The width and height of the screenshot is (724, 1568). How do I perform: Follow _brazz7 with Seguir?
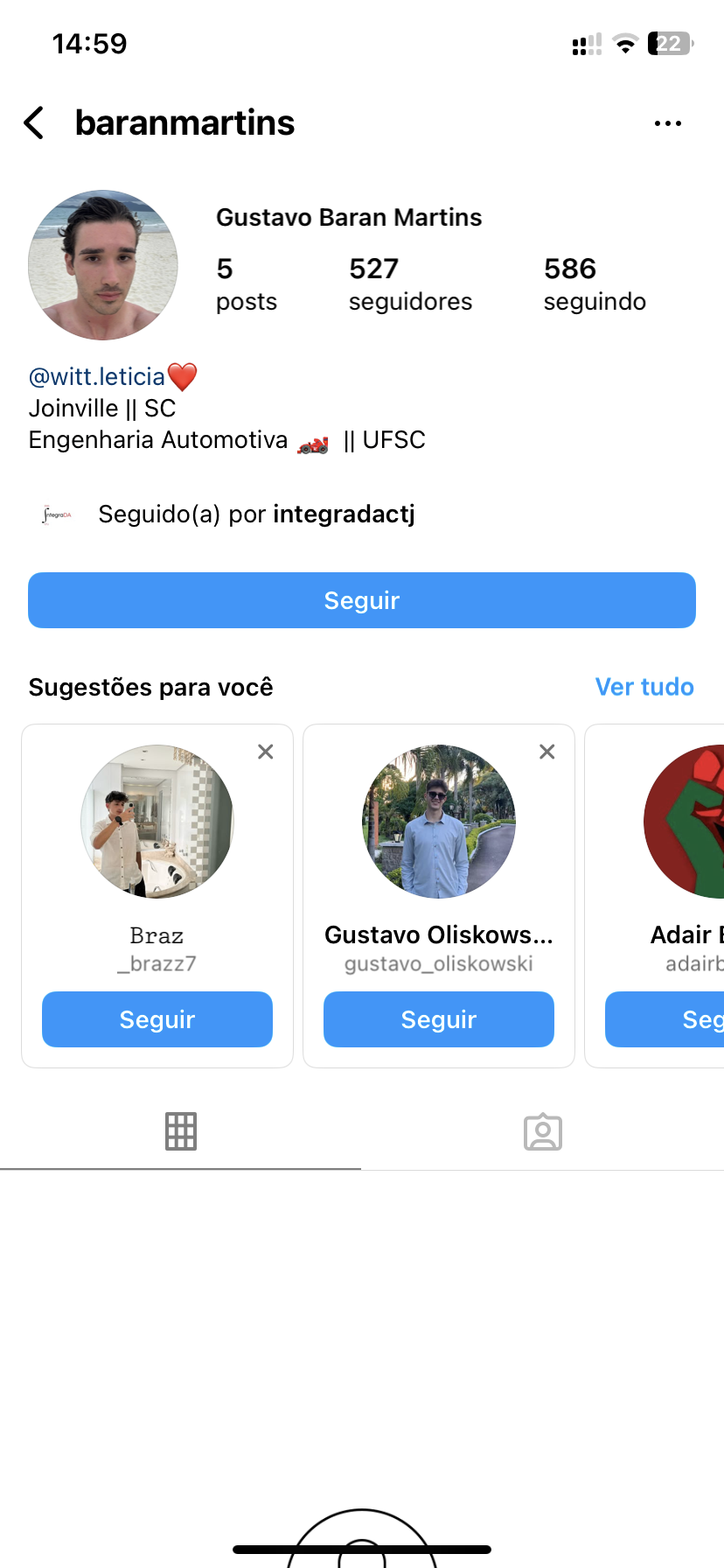click(157, 1019)
